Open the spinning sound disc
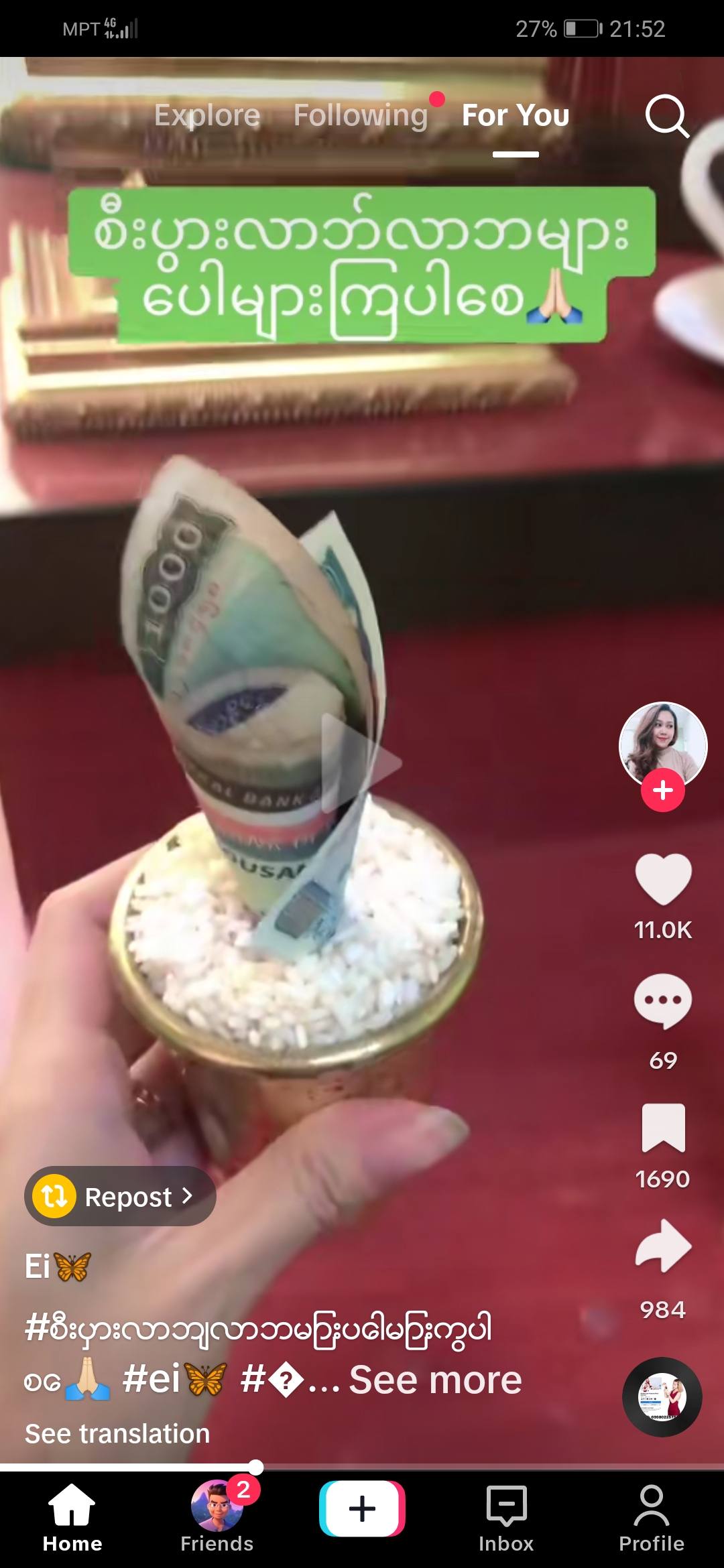This screenshot has height=1568, width=724. 662,1397
